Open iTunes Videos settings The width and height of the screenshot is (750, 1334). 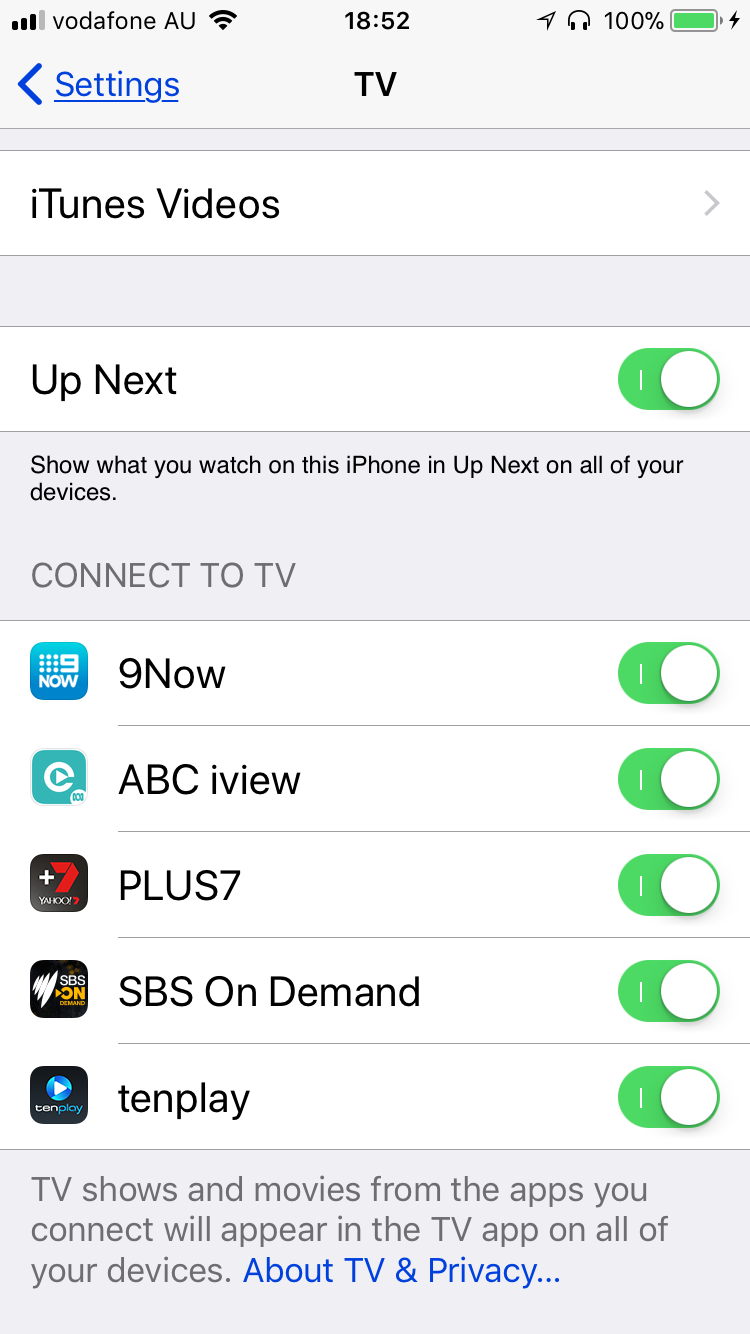[x=375, y=204]
